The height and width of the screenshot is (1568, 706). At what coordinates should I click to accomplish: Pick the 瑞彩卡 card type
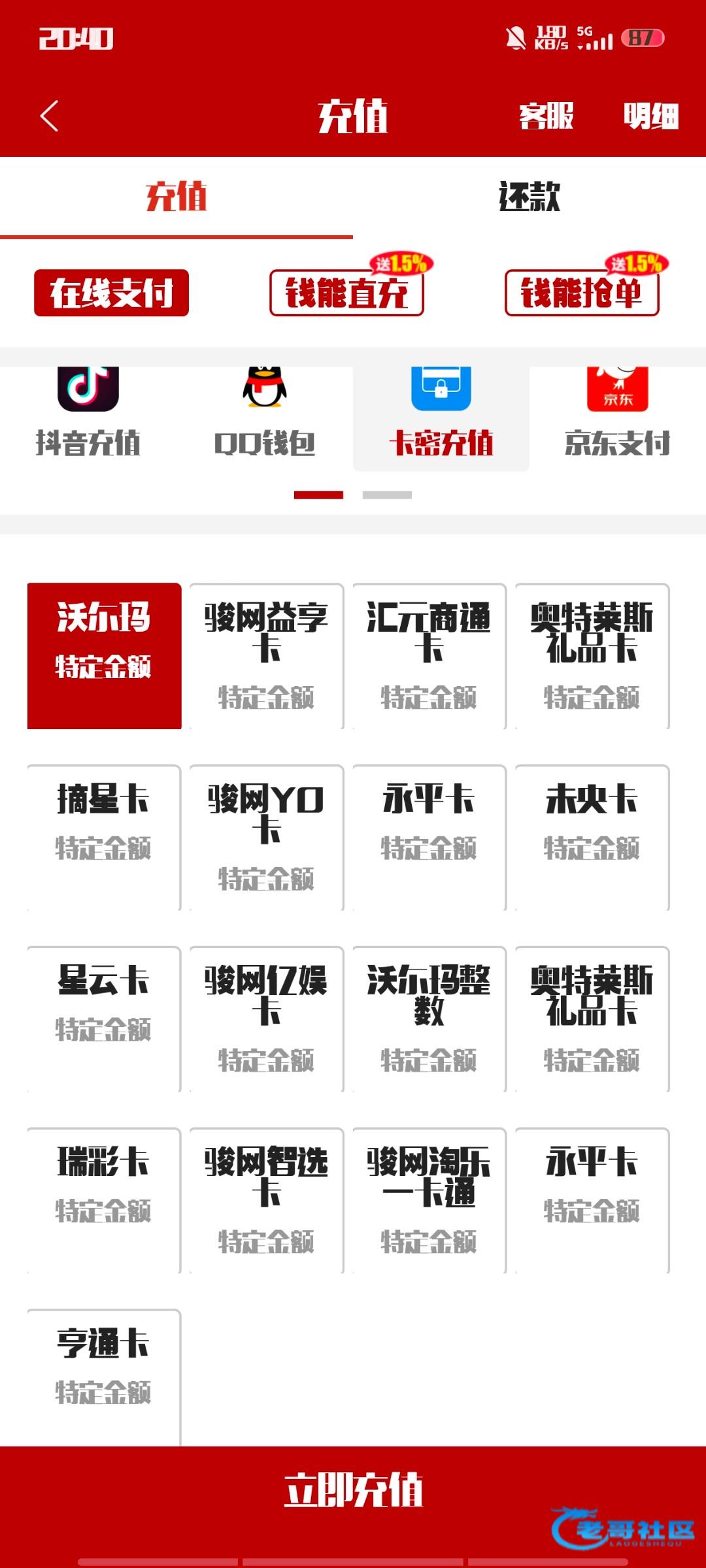[104, 1199]
